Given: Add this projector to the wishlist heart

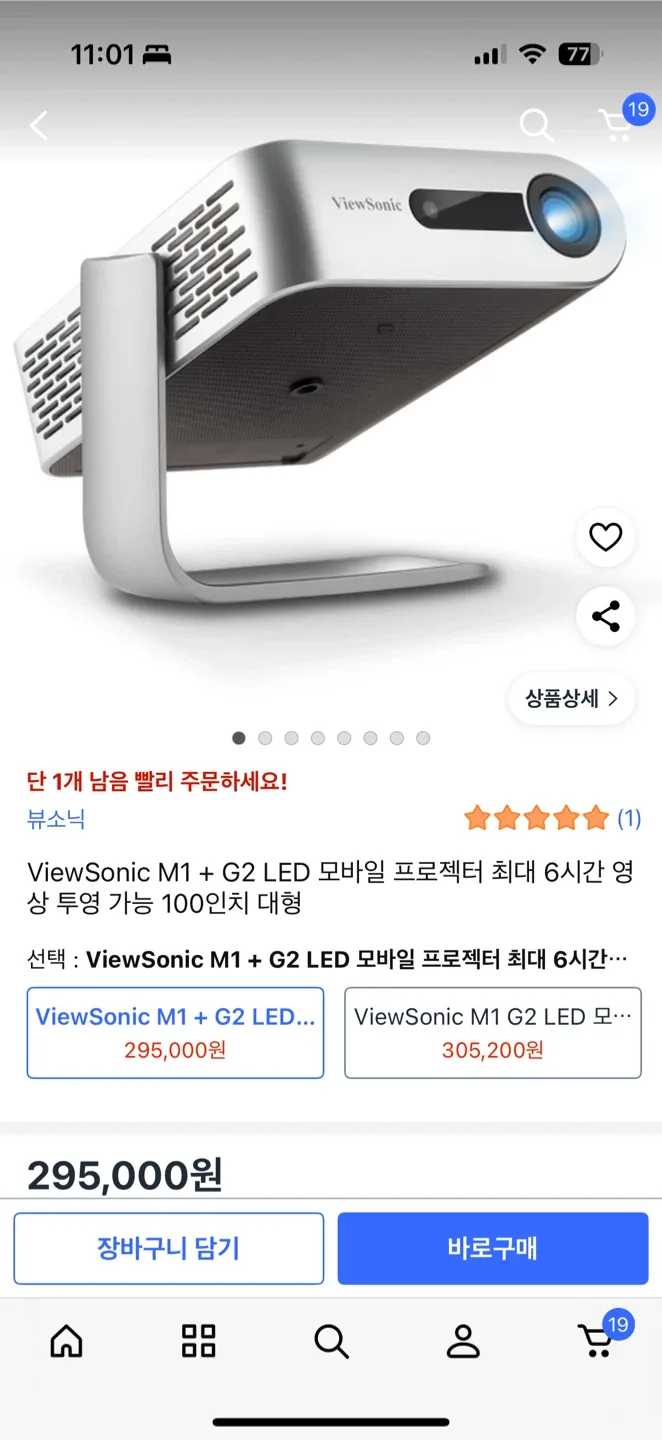Looking at the screenshot, I should pyautogui.click(x=605, y=538).
